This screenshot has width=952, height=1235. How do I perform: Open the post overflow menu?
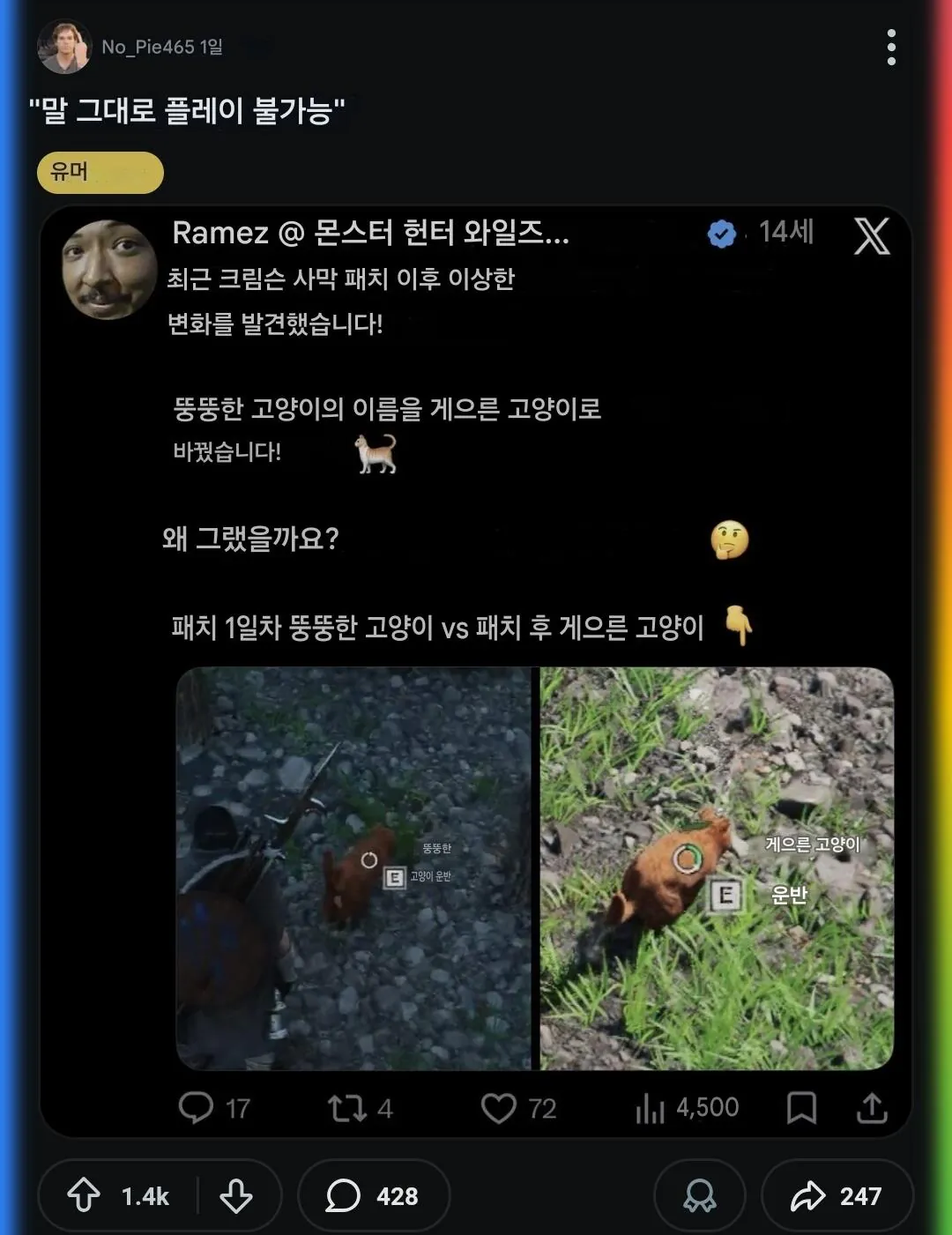click(891, 48)
